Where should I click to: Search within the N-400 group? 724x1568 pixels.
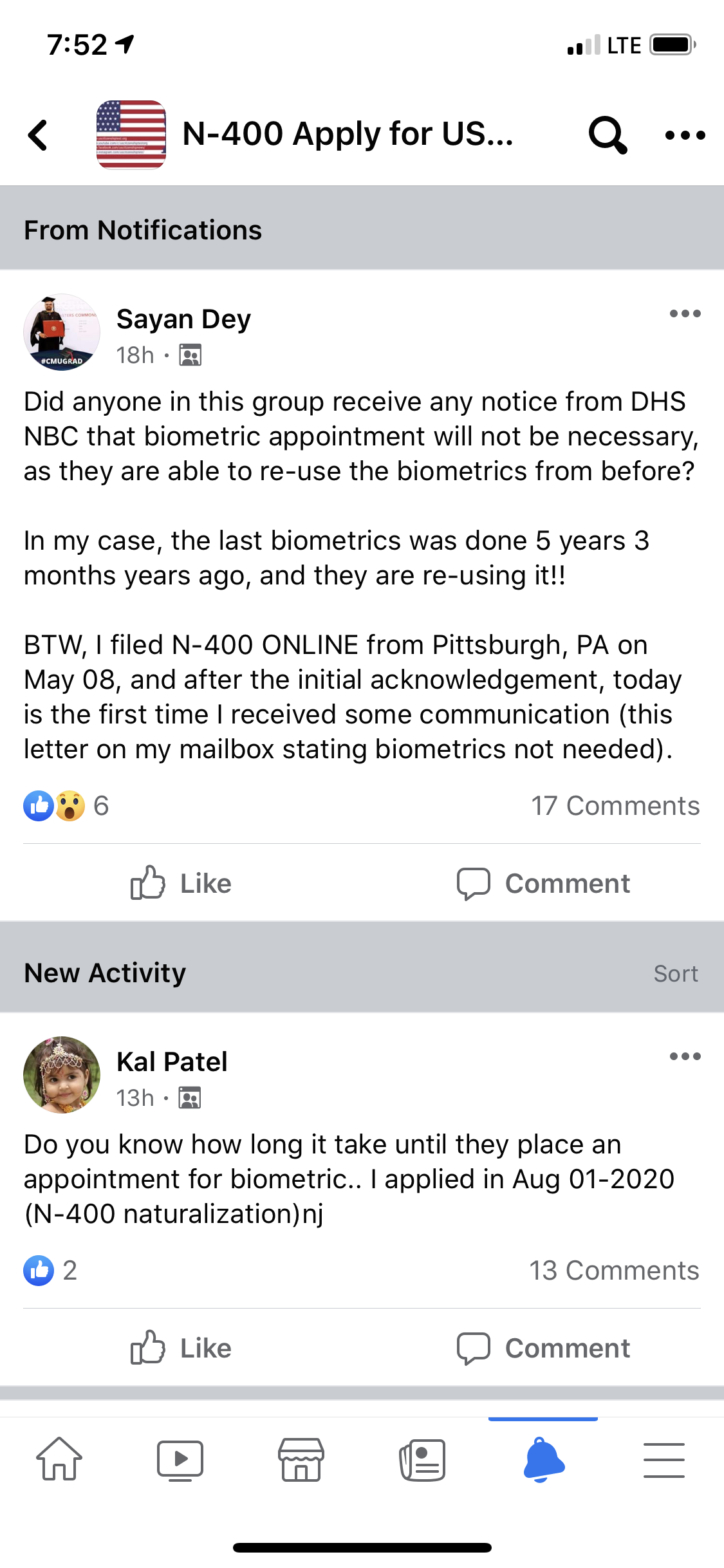[608, 135]
